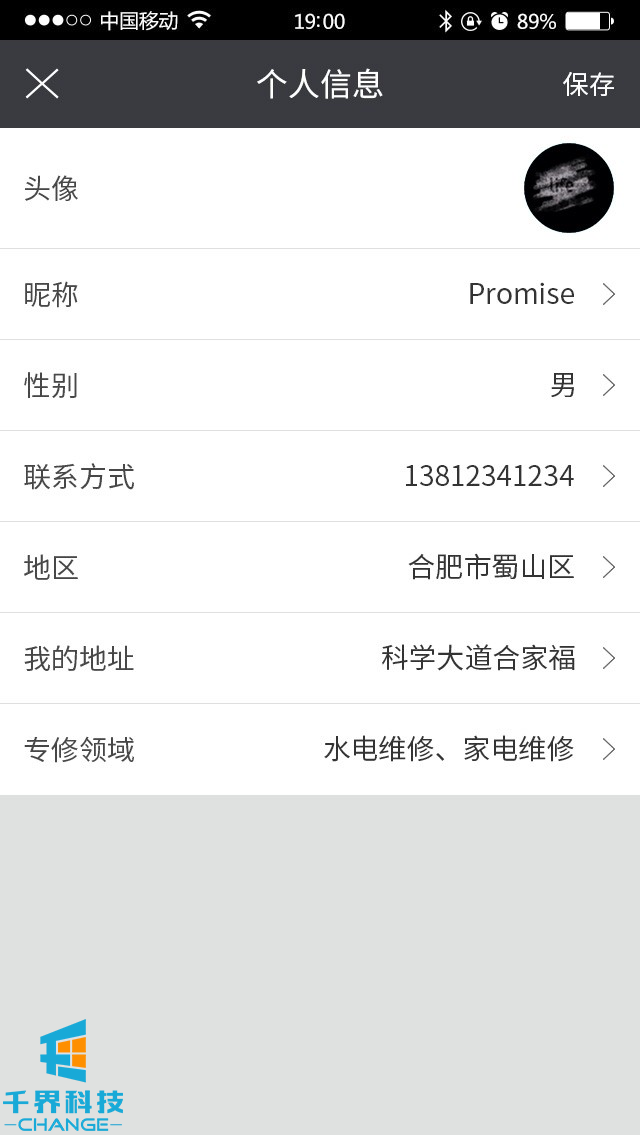This screenshot has height=1135, width=640.
Task: Select 地区 合肥市蜀山区
Action: point(320,567)
